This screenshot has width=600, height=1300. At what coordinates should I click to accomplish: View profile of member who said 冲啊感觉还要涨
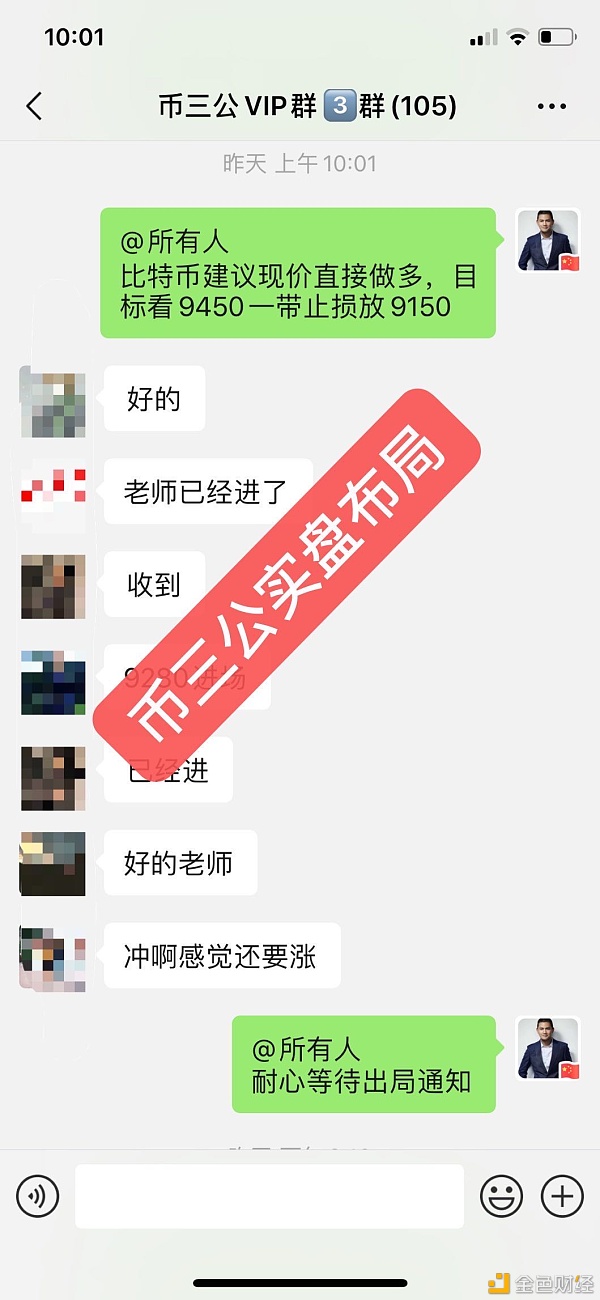(53, 957)
